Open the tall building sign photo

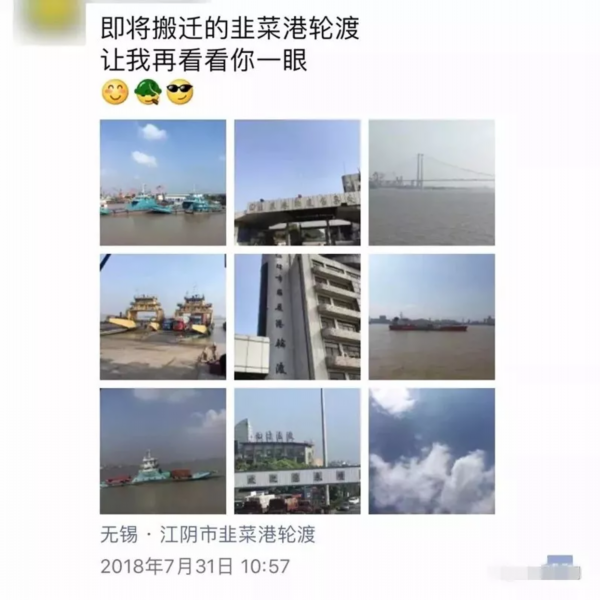coord(297,316)
